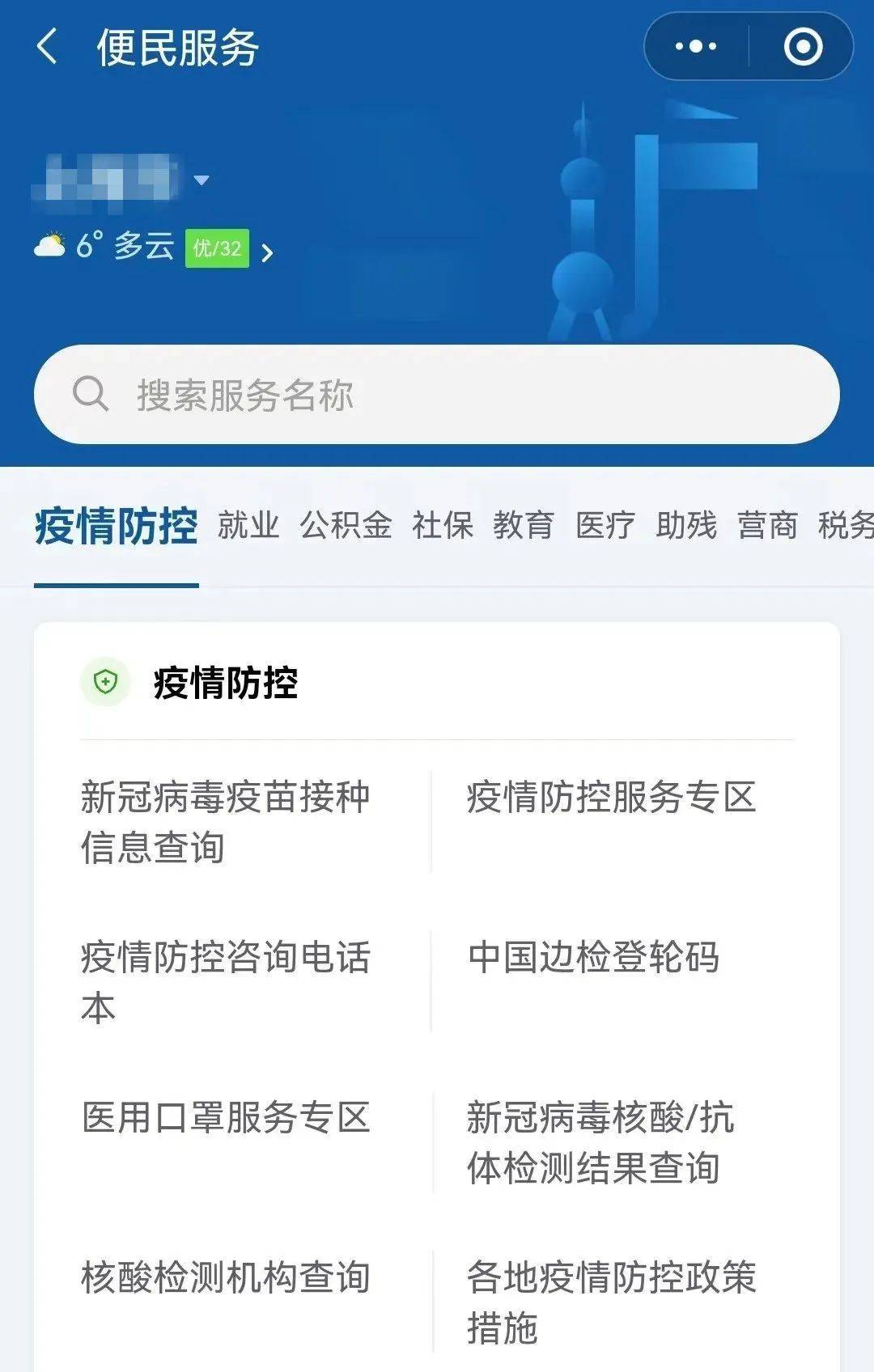Open the 营商 tab
874x1372 pixels.
tap(767, 526)
